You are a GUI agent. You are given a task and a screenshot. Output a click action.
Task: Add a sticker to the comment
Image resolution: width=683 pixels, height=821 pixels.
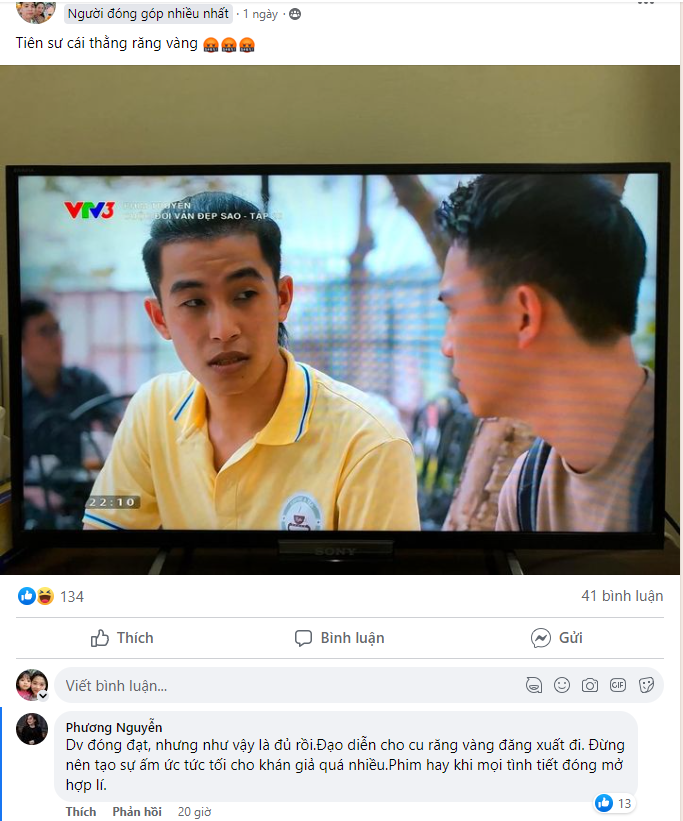click(x=646, y=686)
